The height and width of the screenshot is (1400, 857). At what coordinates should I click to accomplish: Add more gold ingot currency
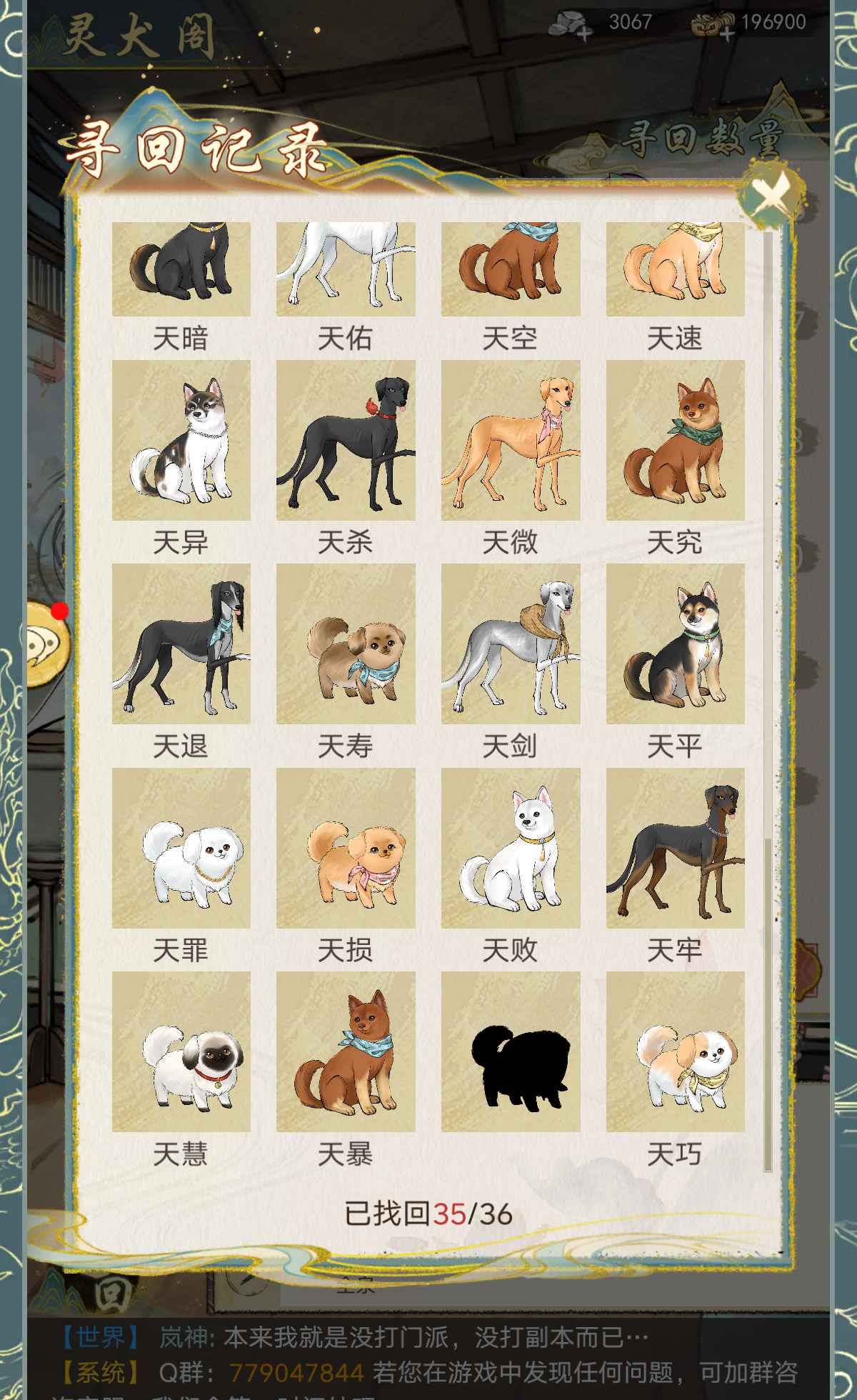pos(726,34)
